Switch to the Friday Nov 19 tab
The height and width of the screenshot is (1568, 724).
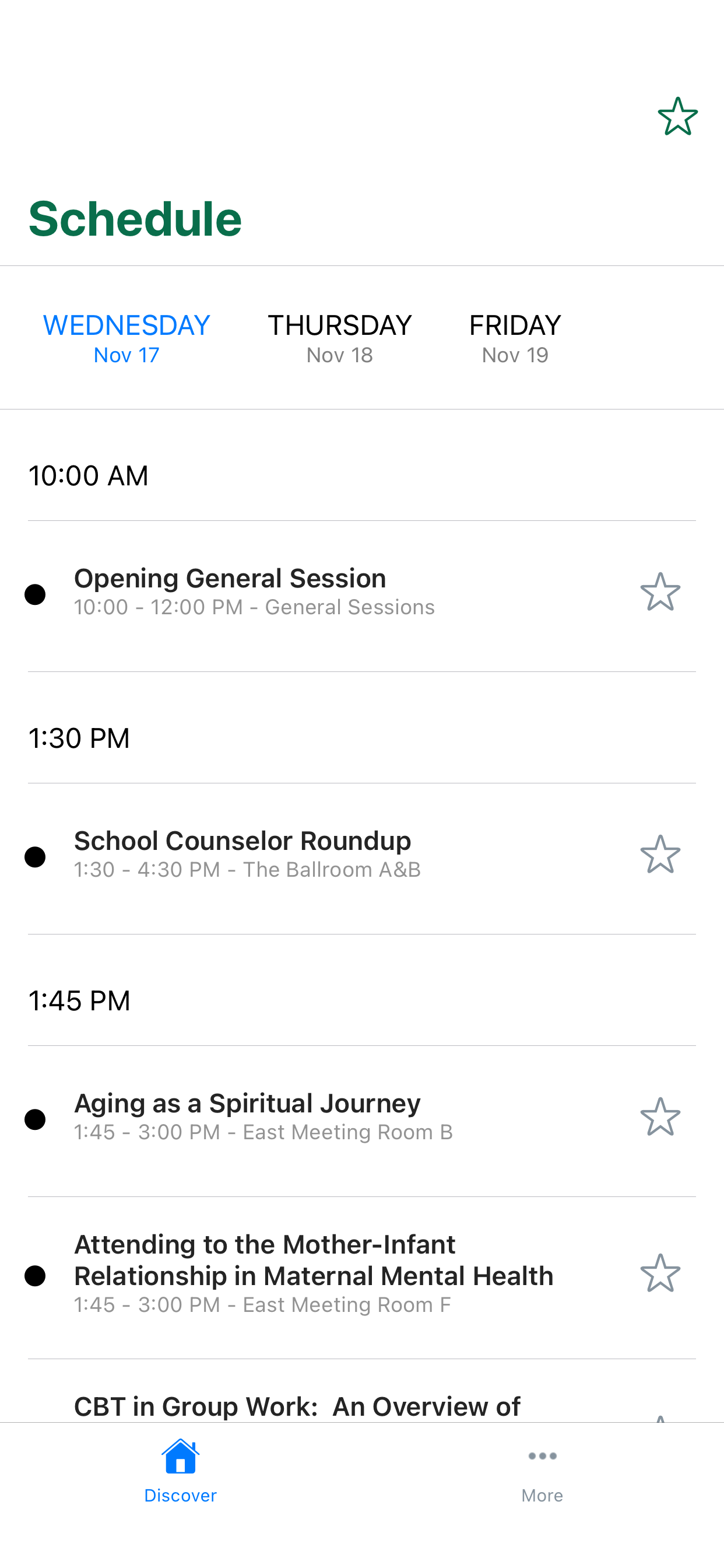515,338
